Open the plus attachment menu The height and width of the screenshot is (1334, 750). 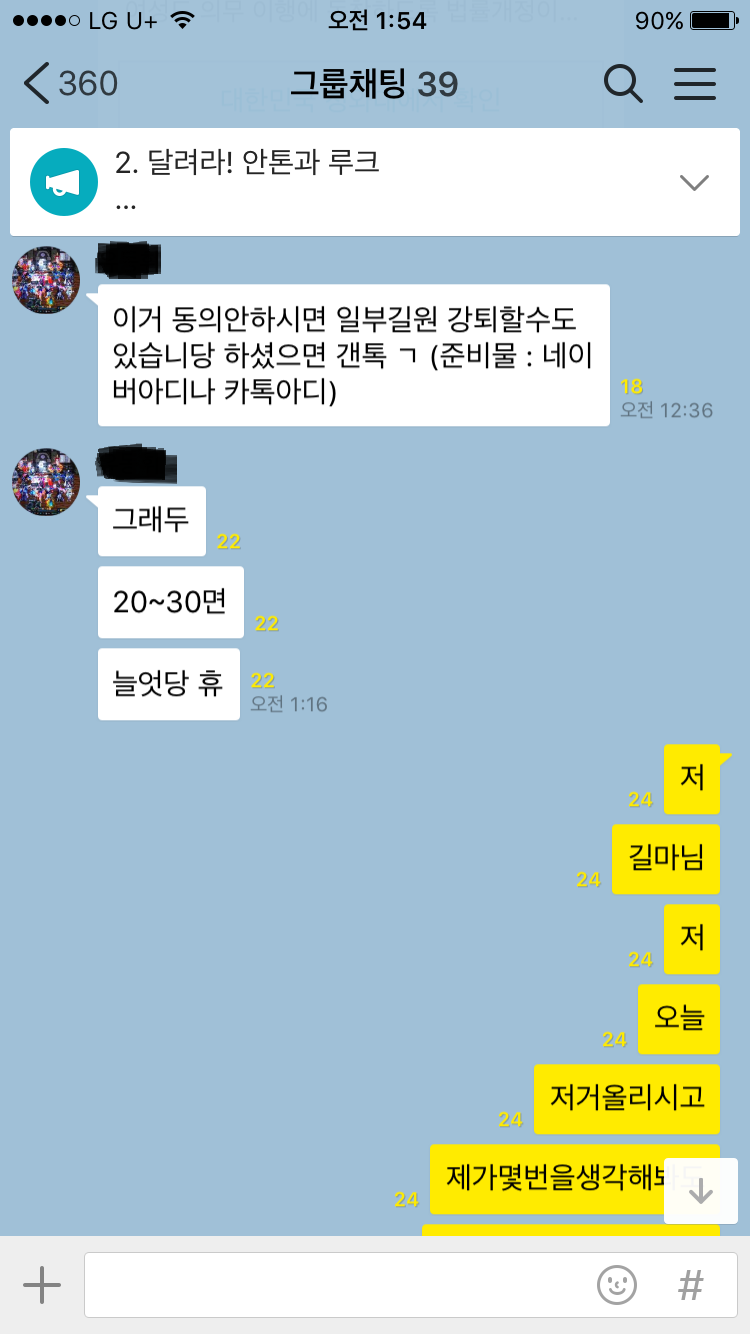[x=42, y=1285]
